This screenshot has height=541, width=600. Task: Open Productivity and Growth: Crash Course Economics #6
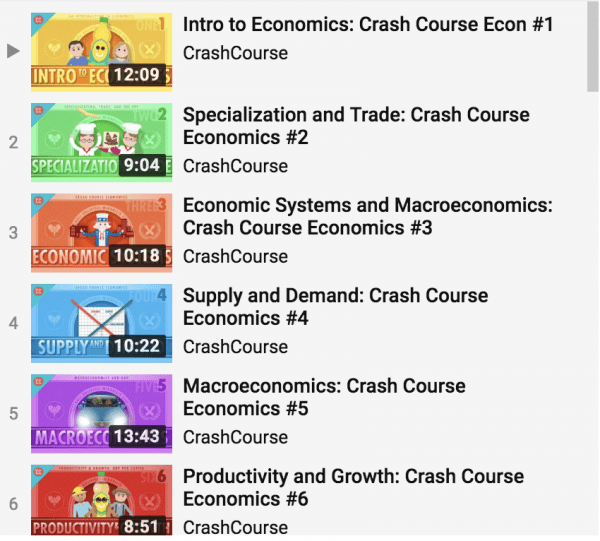[353, 487]
